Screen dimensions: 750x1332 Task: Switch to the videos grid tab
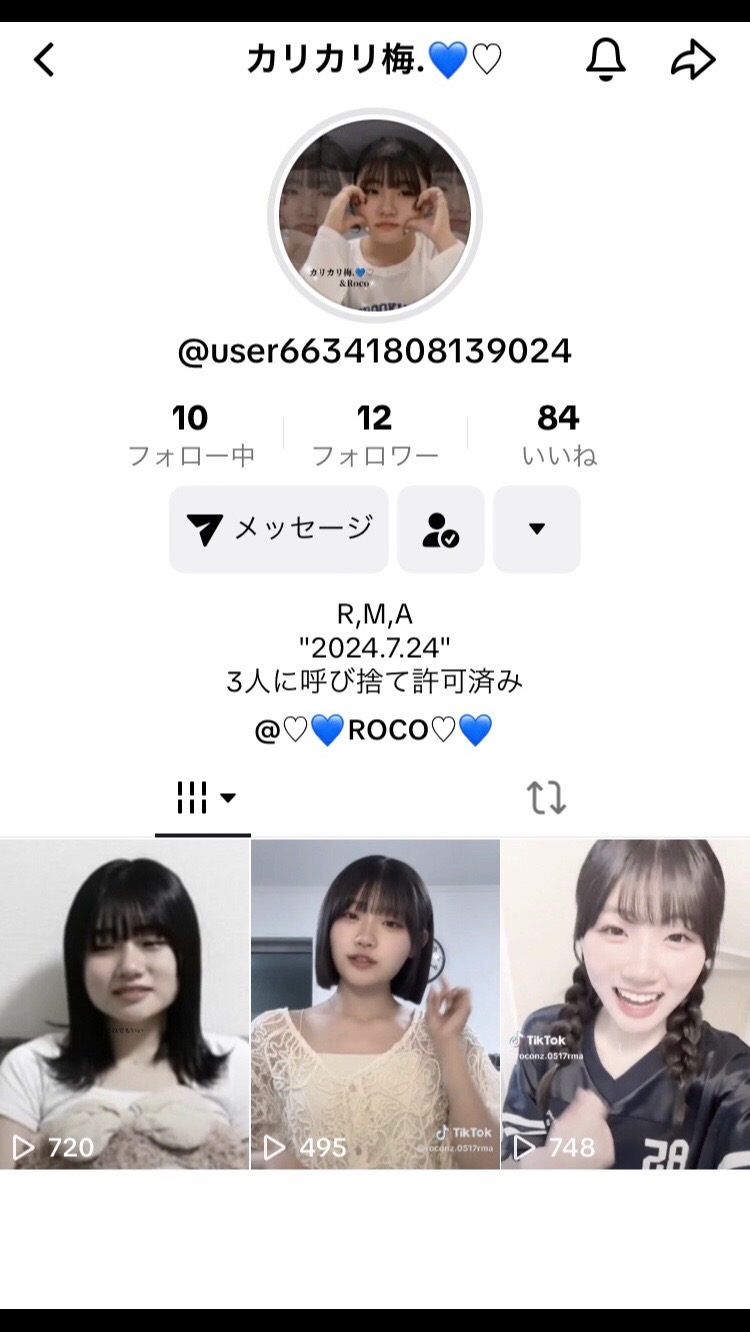pos(203,798)
